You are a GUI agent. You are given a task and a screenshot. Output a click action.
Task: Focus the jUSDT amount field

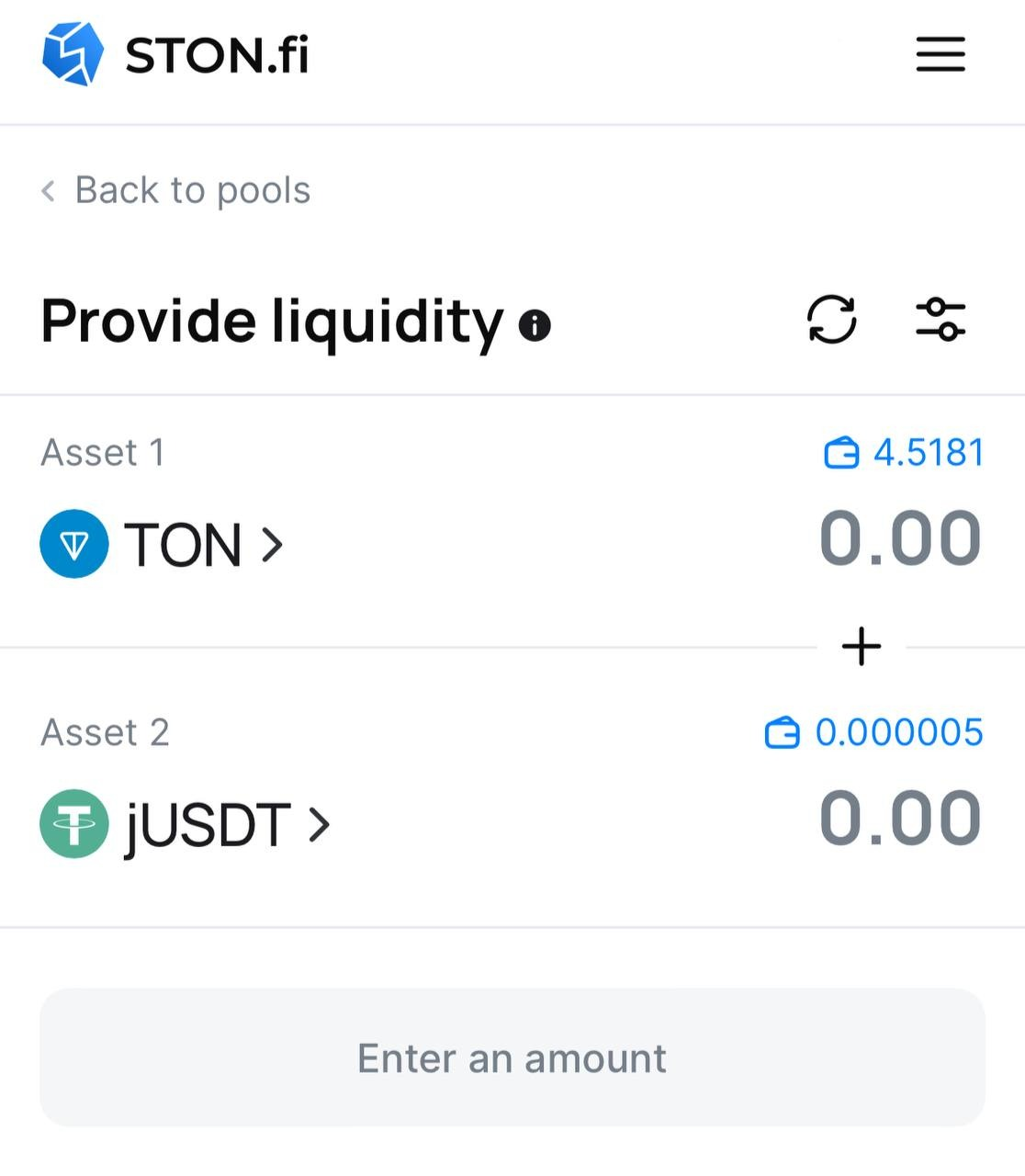tap(899, 819)
